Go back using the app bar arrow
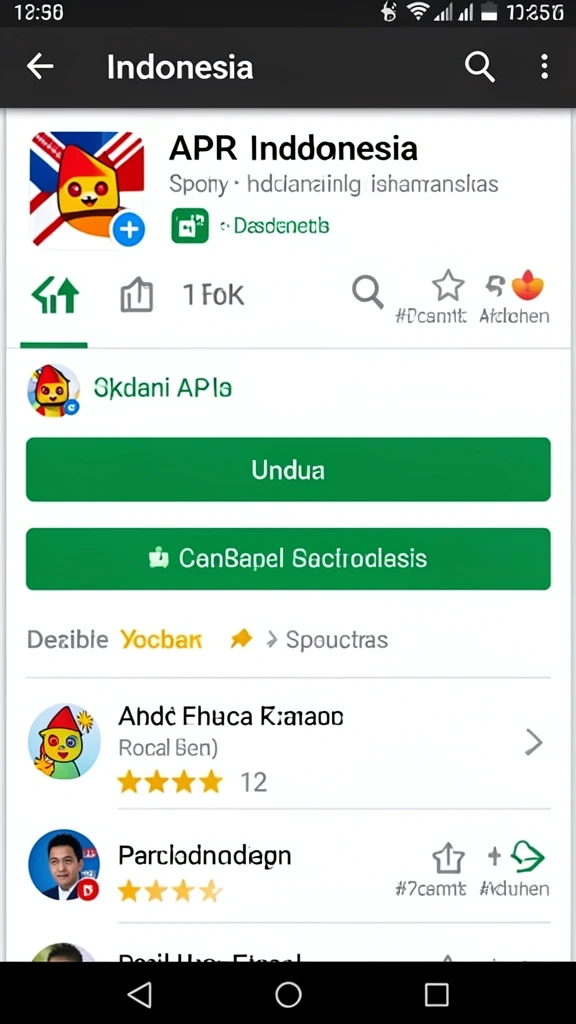576x1024 pixels. coord(40,67)
